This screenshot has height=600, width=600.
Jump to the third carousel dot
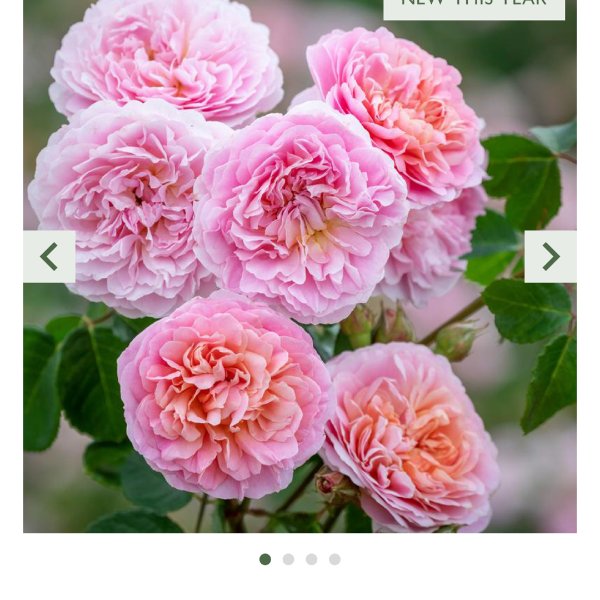[311, 559]
